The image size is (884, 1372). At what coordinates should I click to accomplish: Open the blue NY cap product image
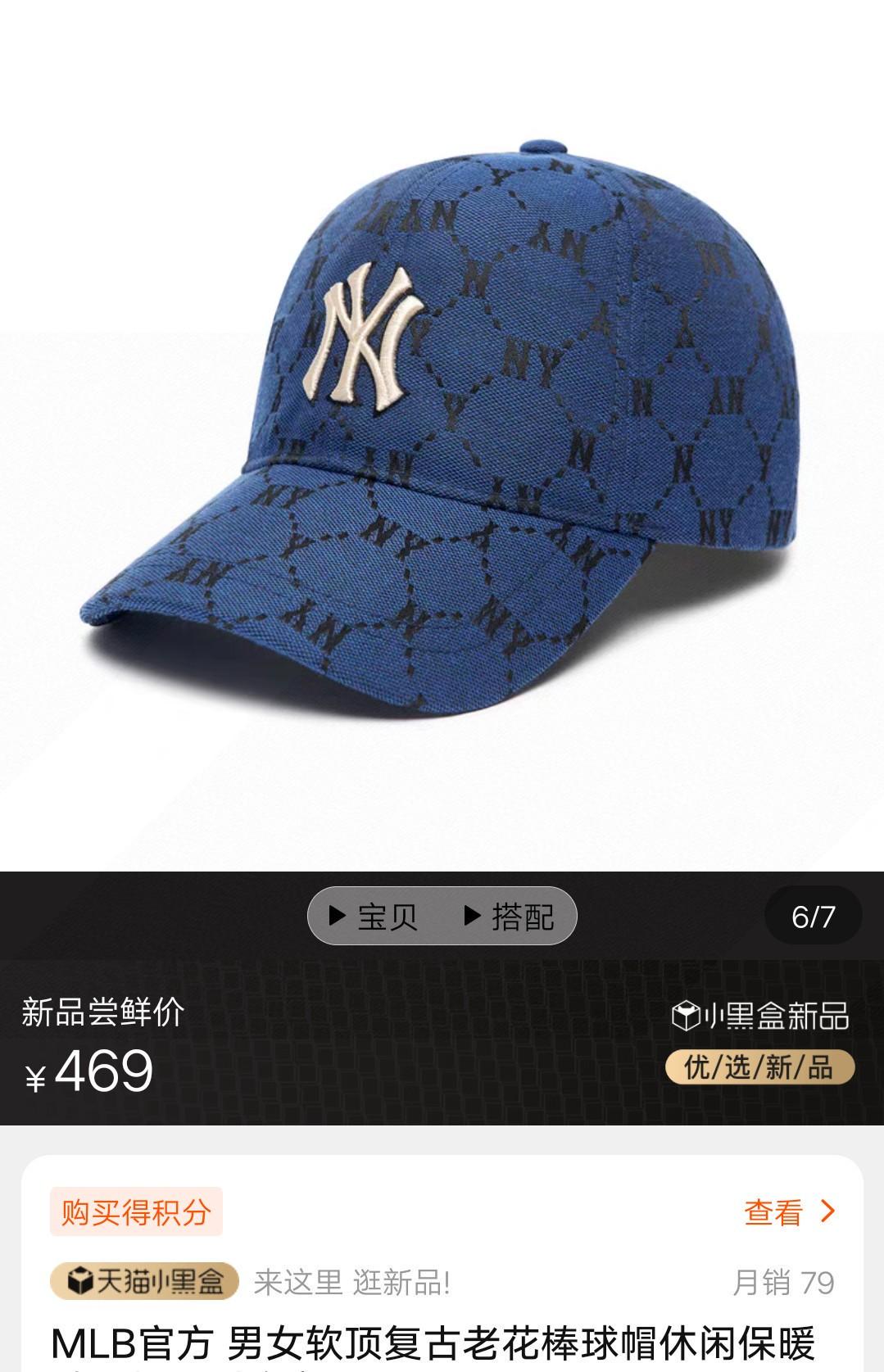(442, 434)
